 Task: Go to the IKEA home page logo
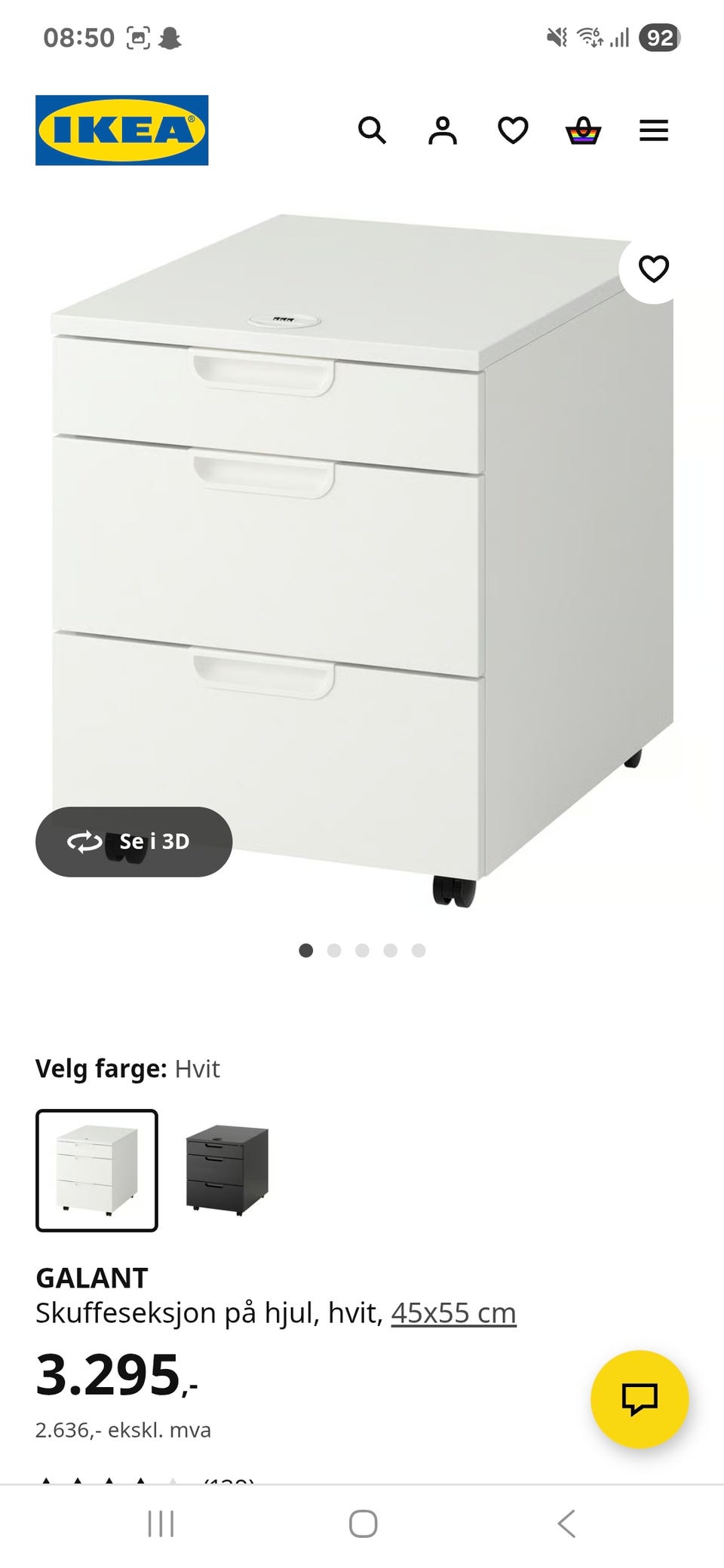122,130
